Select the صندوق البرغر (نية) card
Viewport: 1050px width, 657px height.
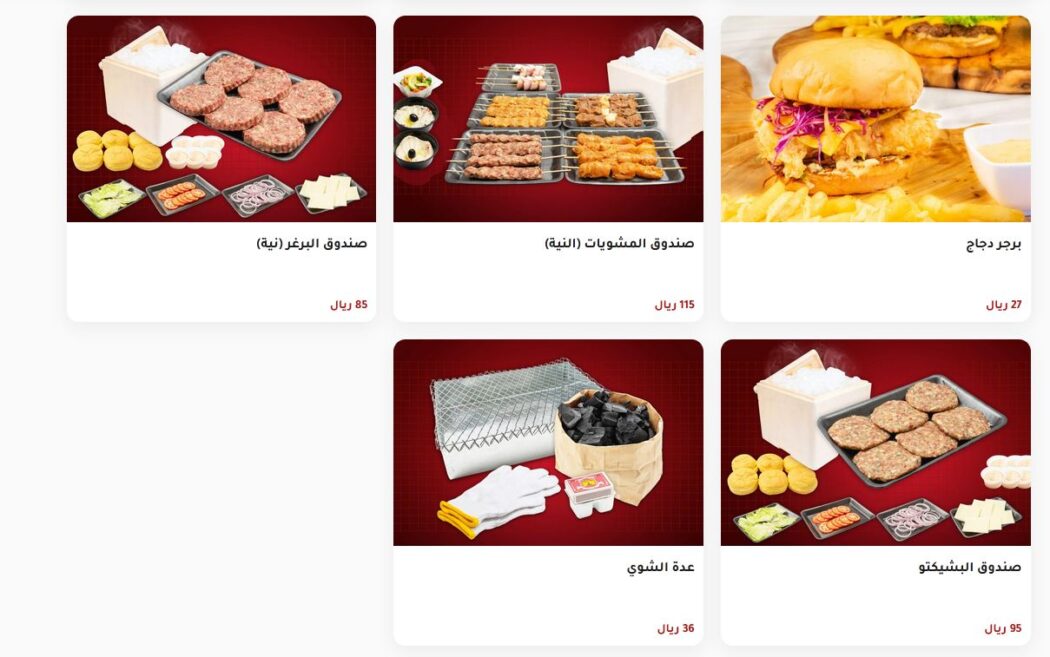(x=221, y=168)
